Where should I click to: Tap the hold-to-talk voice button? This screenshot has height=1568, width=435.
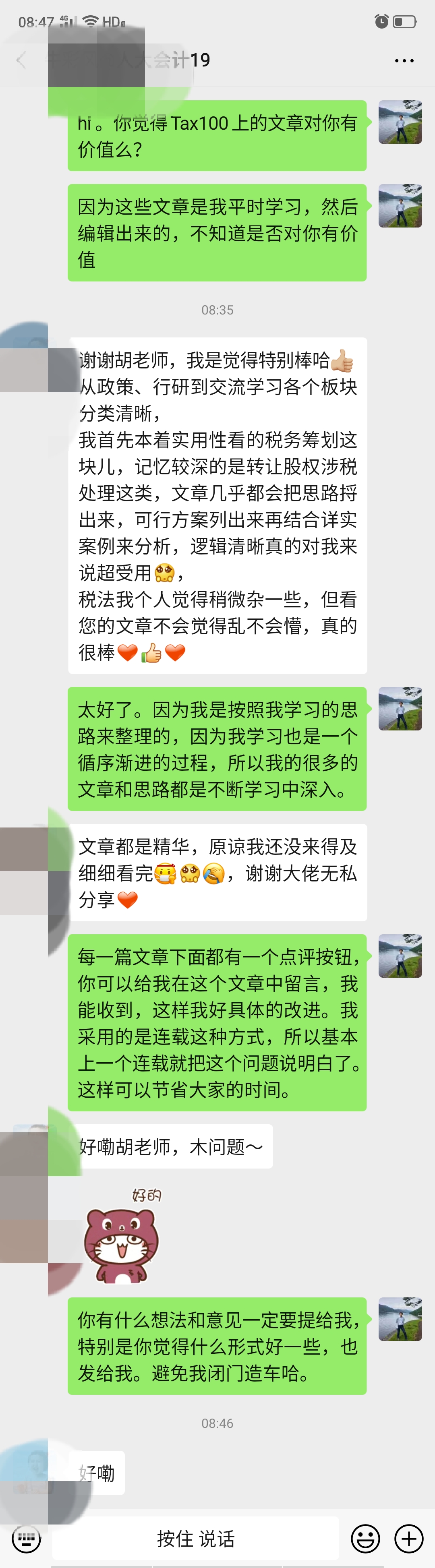pos(196,1539)
